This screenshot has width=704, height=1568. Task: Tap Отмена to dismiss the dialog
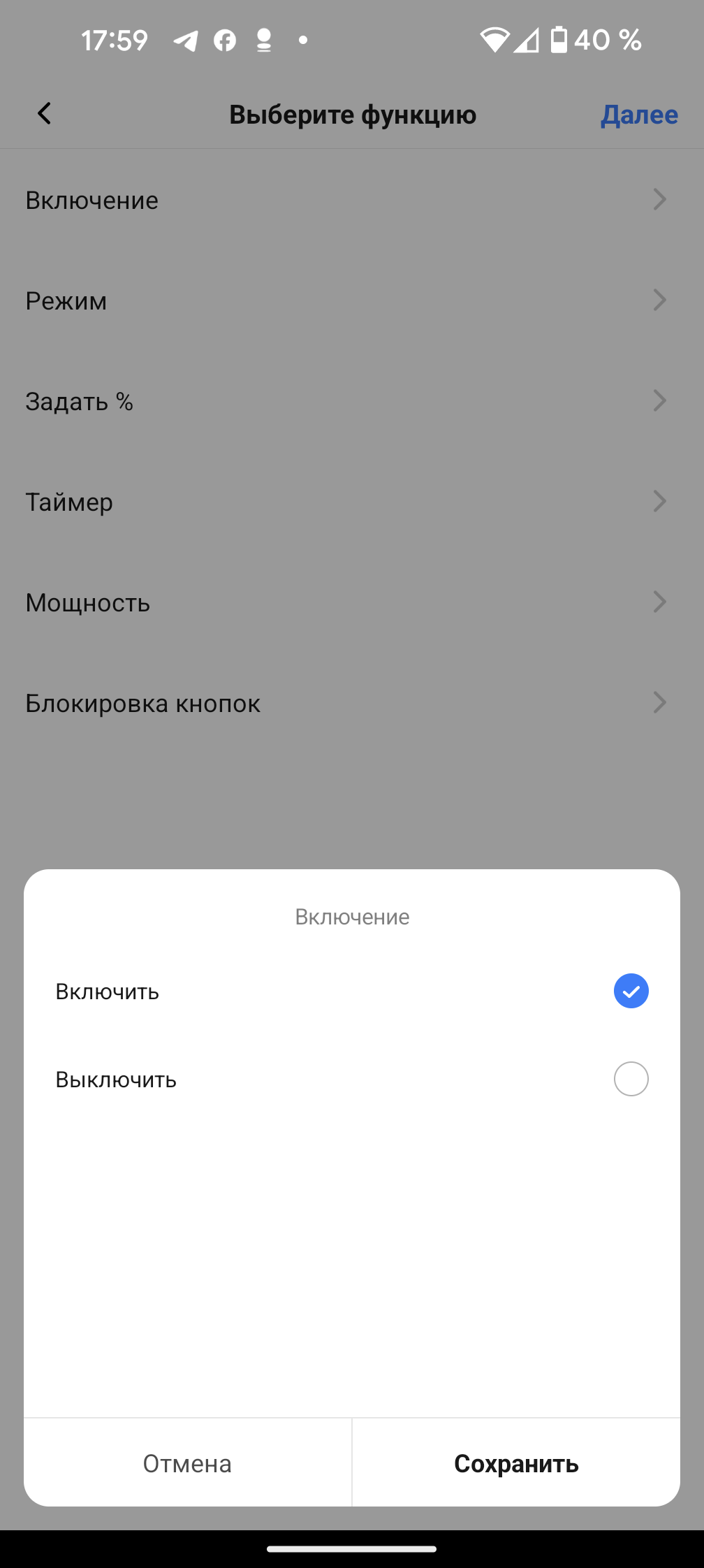pyautogui.click(x=187, y=1463)
